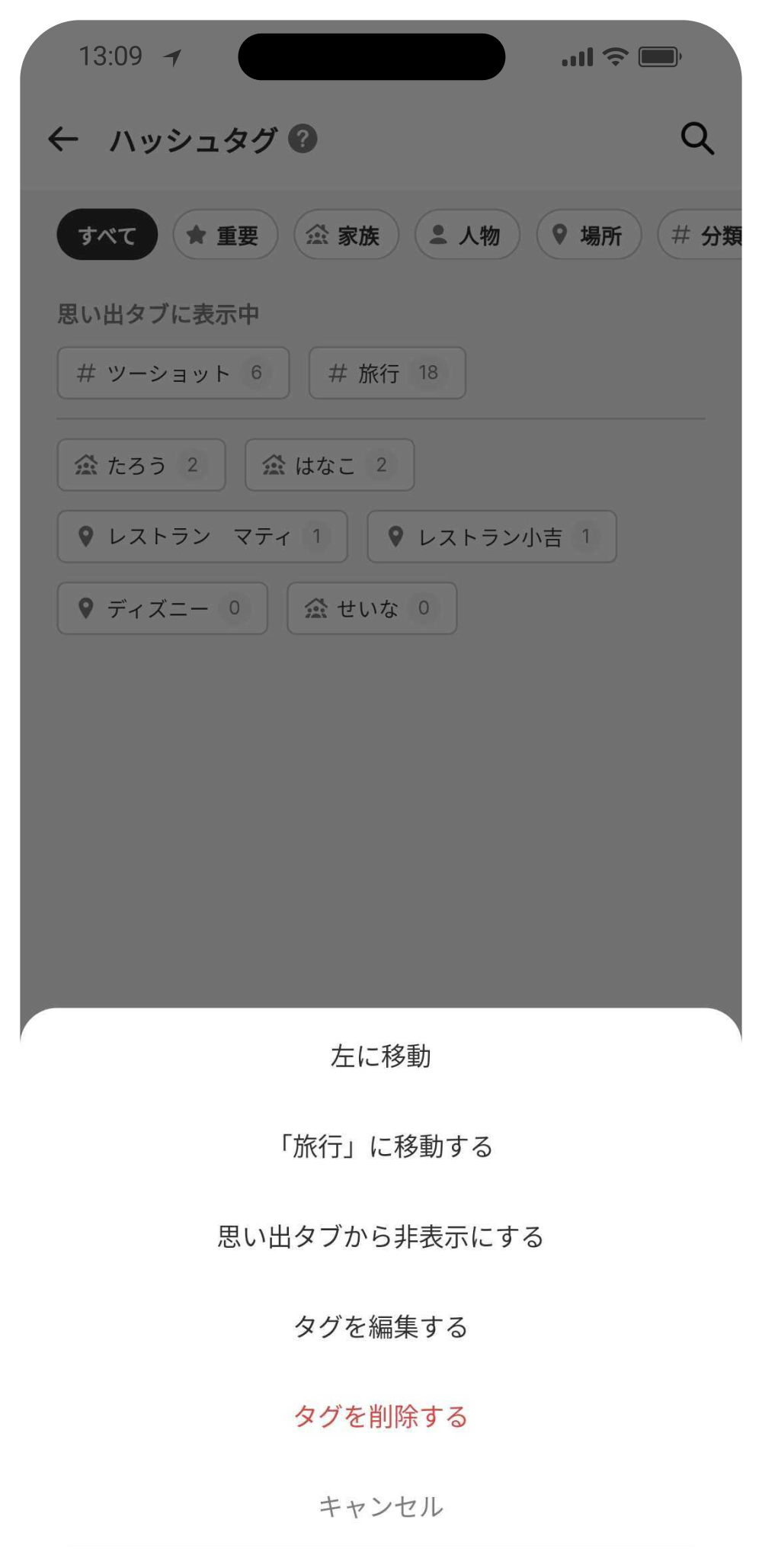Choose 「旅行」に移動する option
The image size is (762, 1568).
[385, 1145]
